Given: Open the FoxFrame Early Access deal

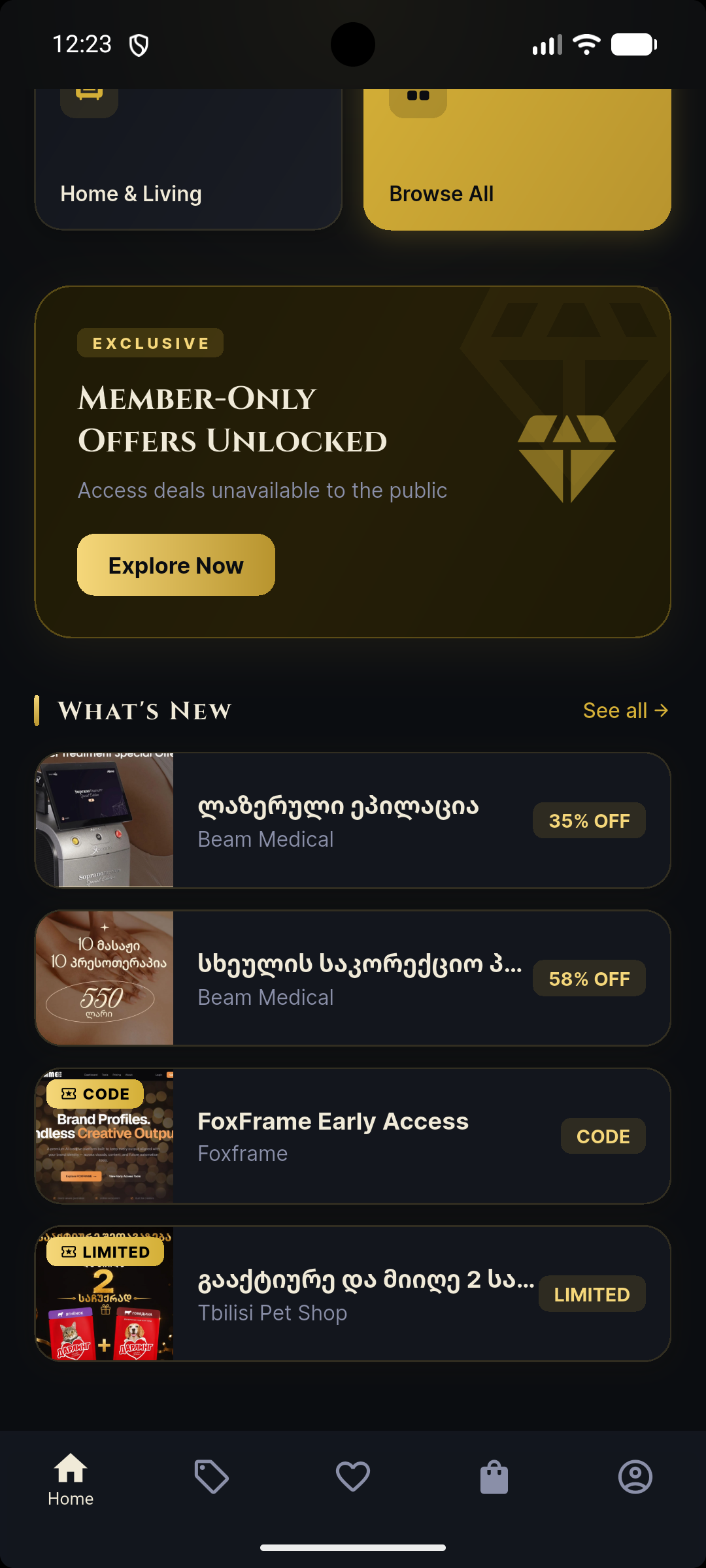Looking at the screenshot, I should pyautogui.click(x=353, y=1136).
